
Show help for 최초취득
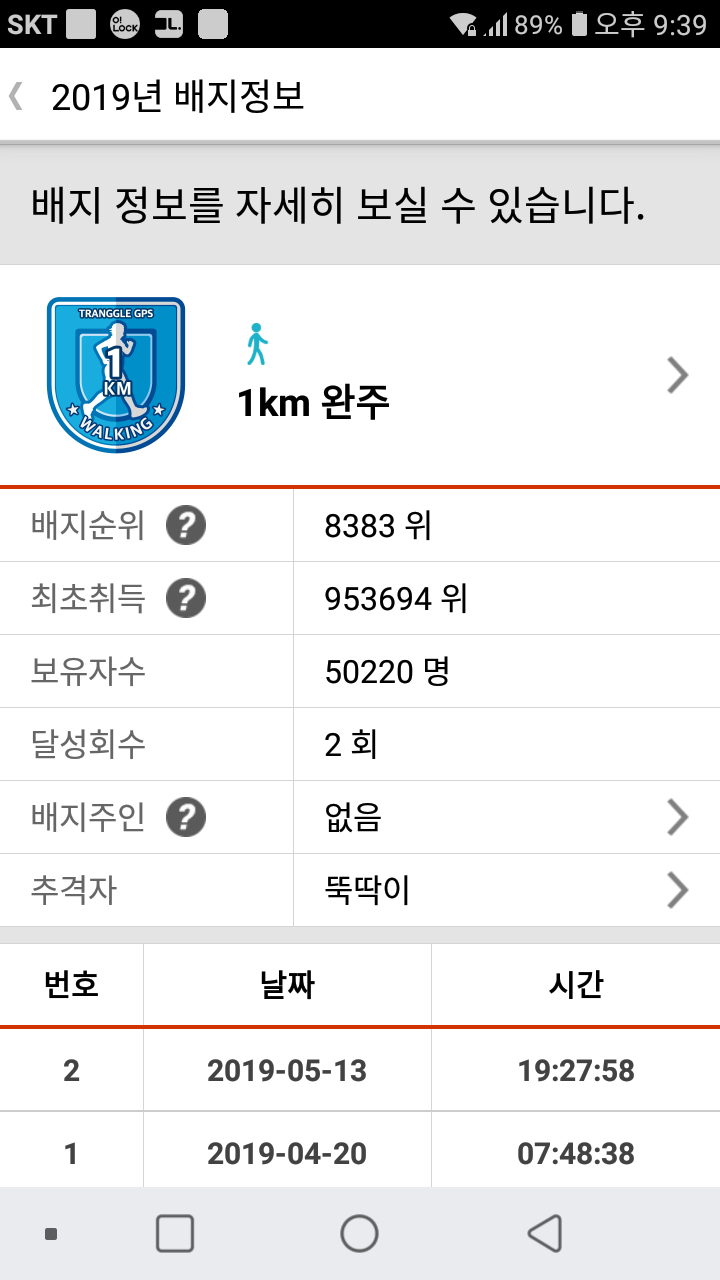pyautogui.click(x=186, y=598)
